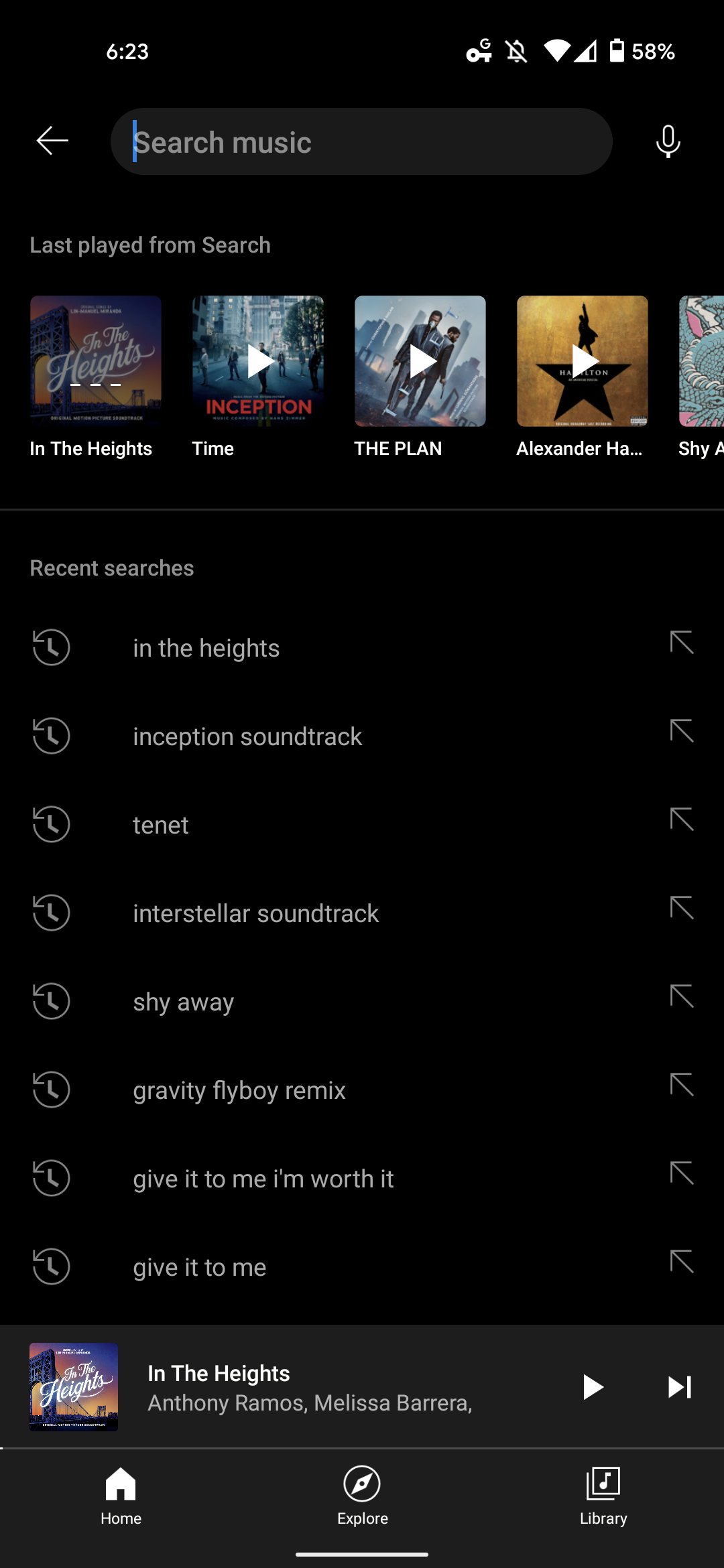
Task: Start voice search with microphone
Action: 668,141
